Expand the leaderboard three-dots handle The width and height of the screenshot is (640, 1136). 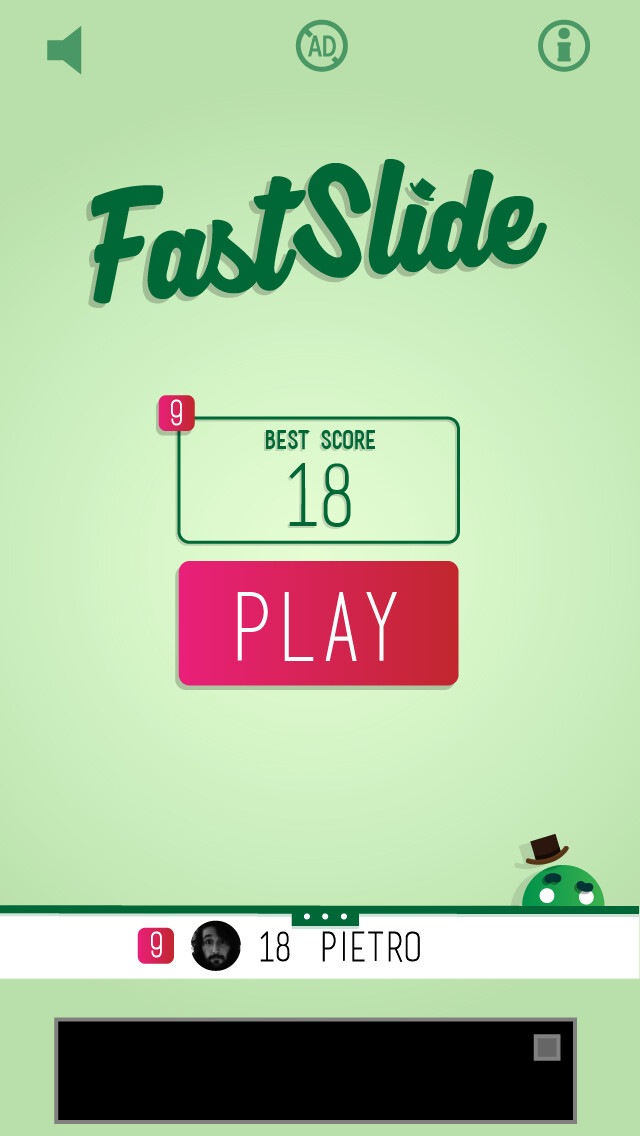(325, 916)
